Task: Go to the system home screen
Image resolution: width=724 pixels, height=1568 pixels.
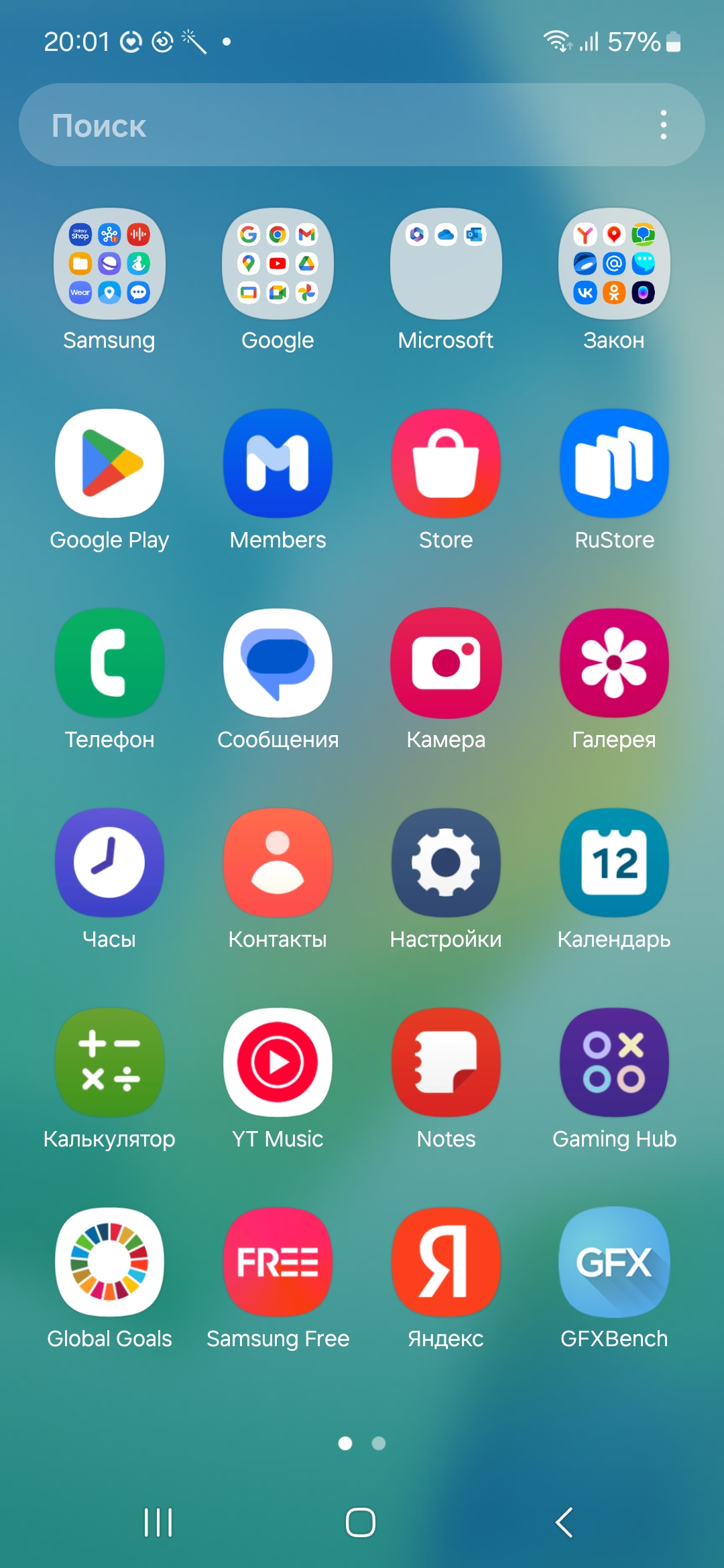Action: click(361, 1522)
